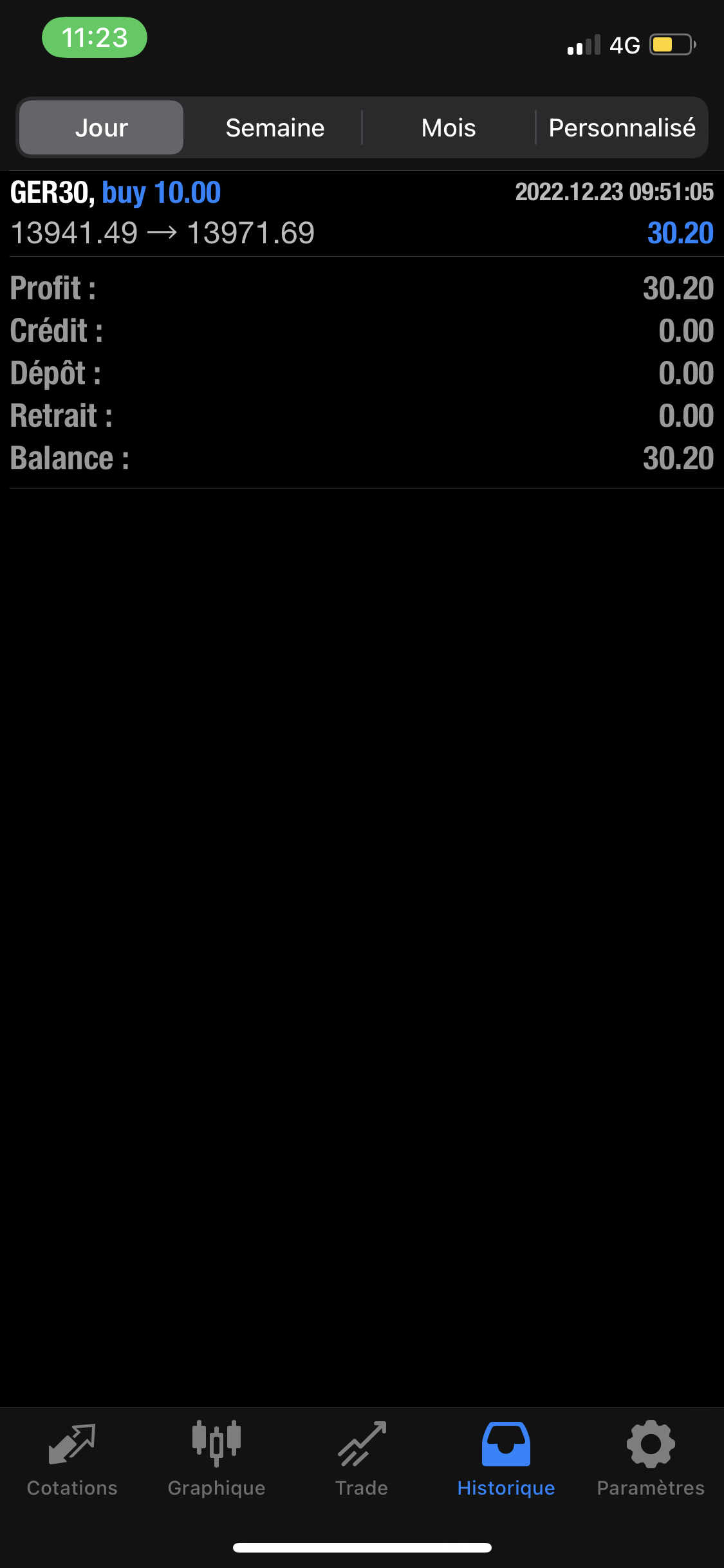This screenshot has height=1568, width=724.
Task: Select the Jour period filter
Action: pyautogui.click(x=102, y=127)
